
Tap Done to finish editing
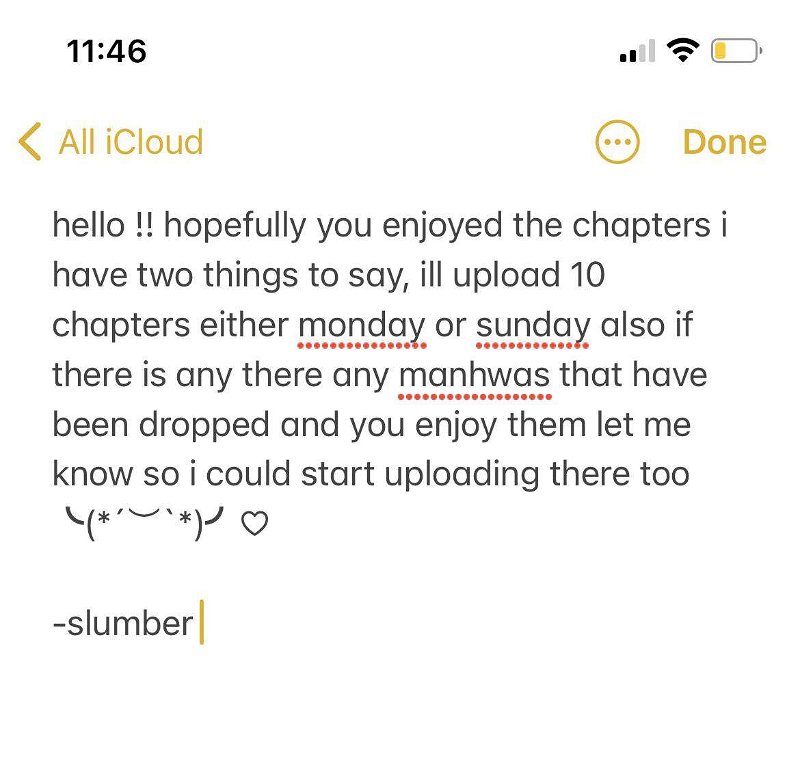724,142
